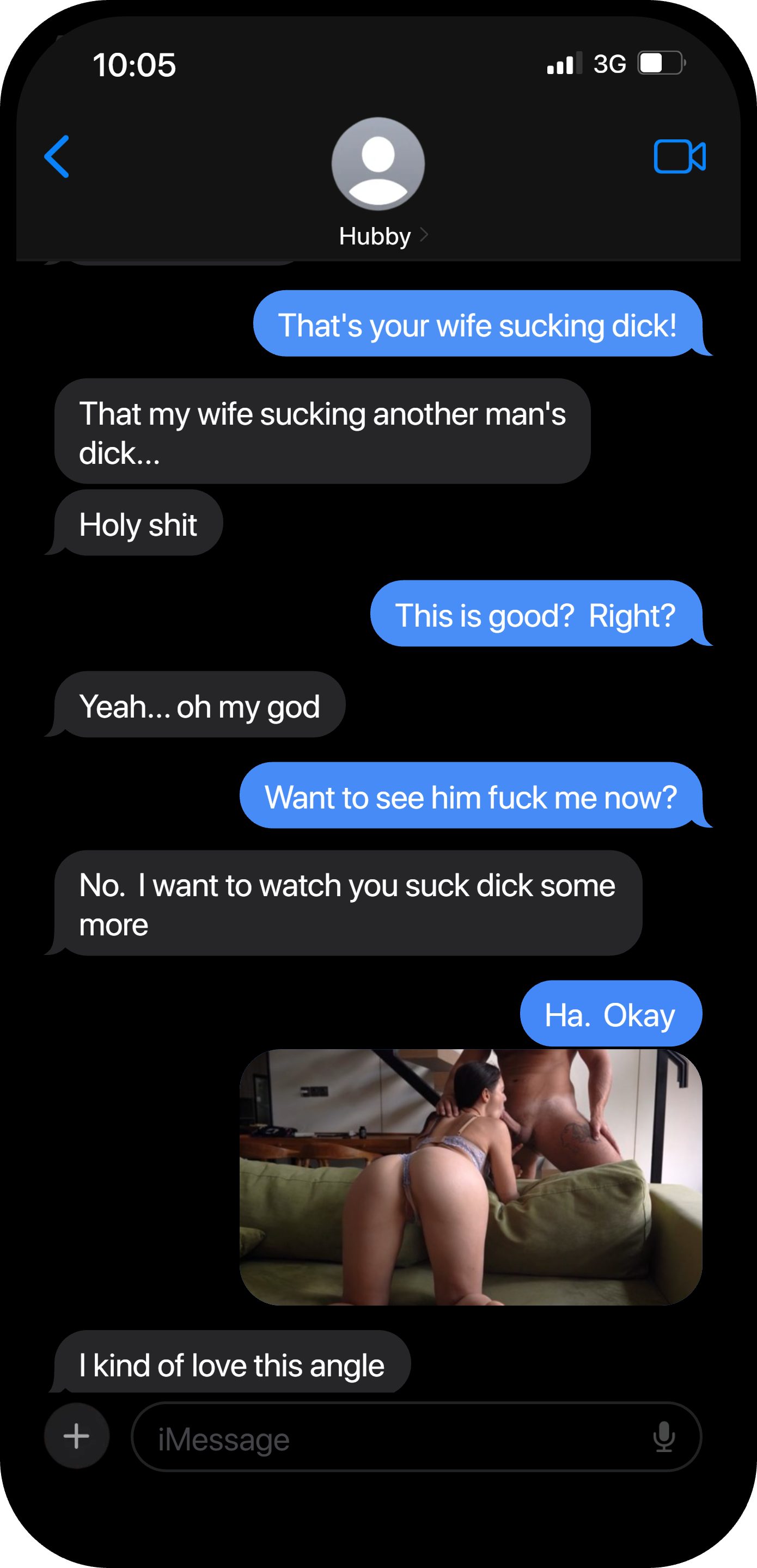
Task: Start a FaceTime video call
Action: [x=680, y=156]
